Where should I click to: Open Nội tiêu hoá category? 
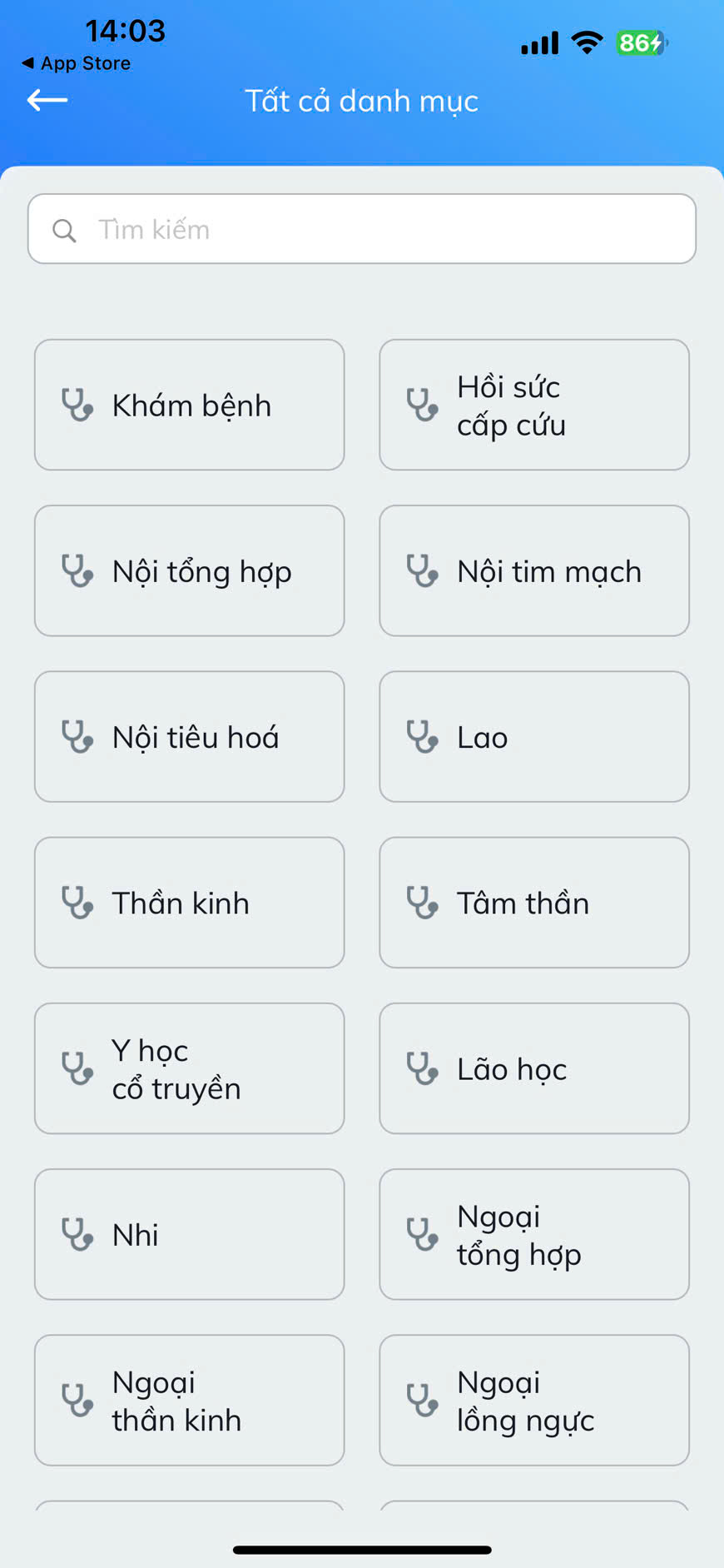click(189, 737)
